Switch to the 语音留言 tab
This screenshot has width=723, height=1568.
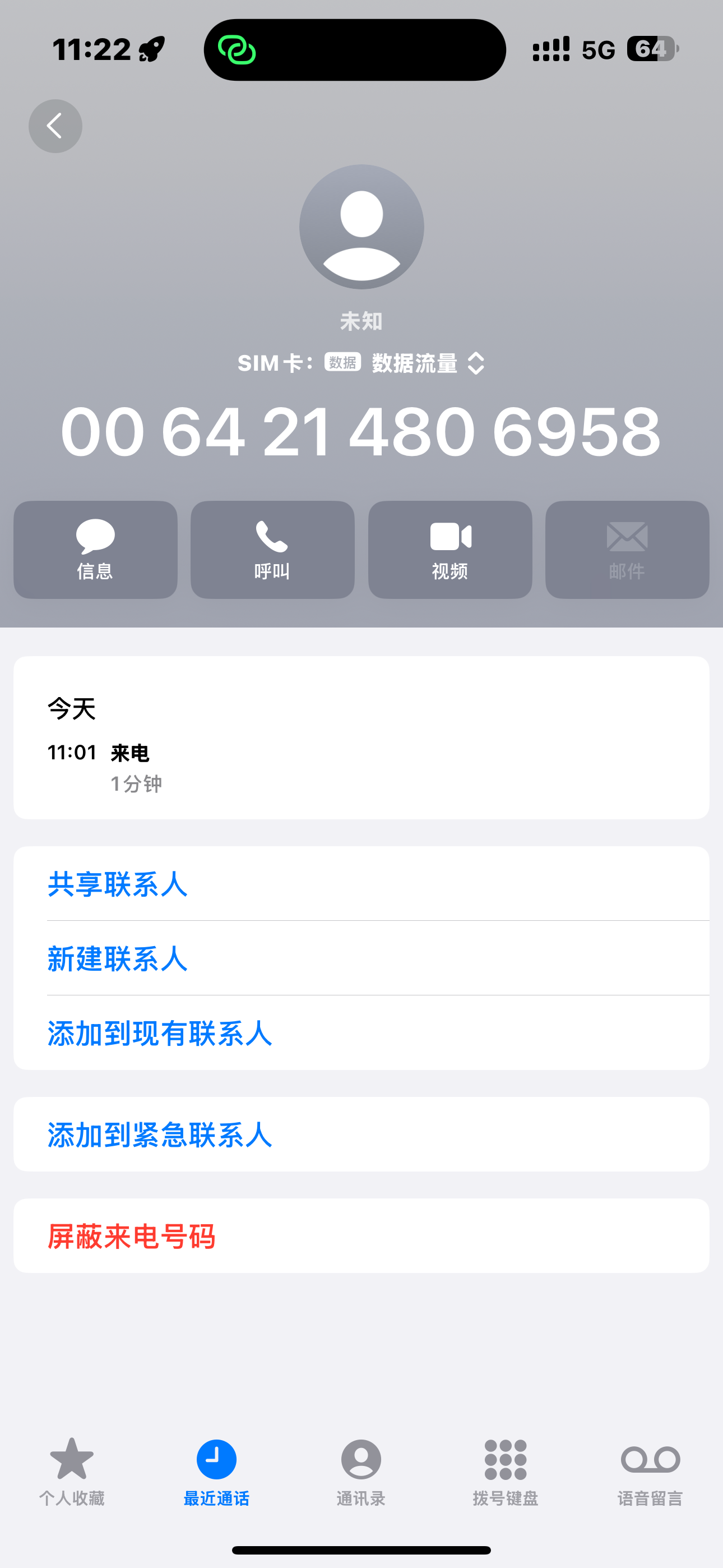(650, 1470)
